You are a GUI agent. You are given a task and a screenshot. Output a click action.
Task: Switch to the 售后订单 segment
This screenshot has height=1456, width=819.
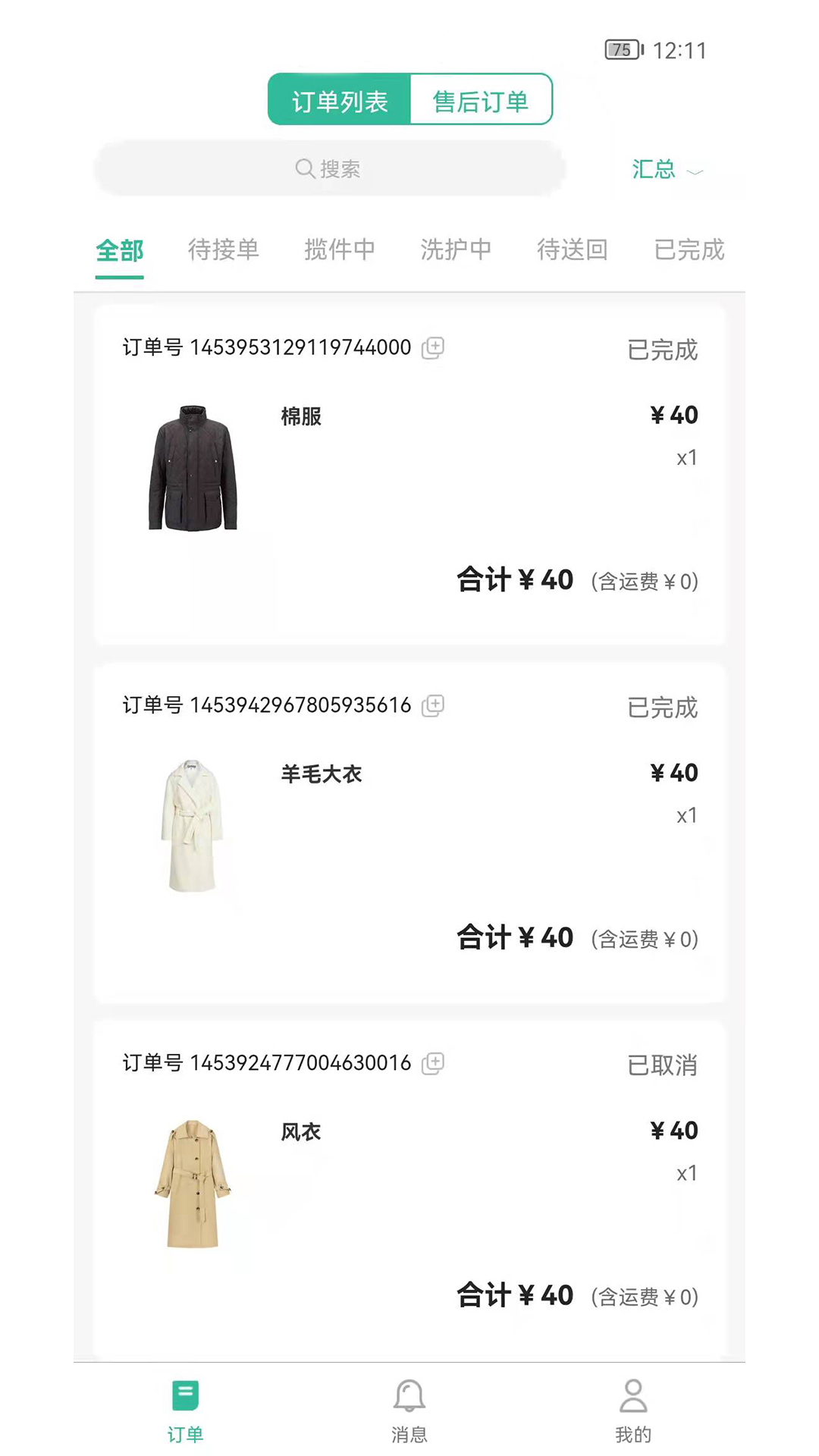481,100
